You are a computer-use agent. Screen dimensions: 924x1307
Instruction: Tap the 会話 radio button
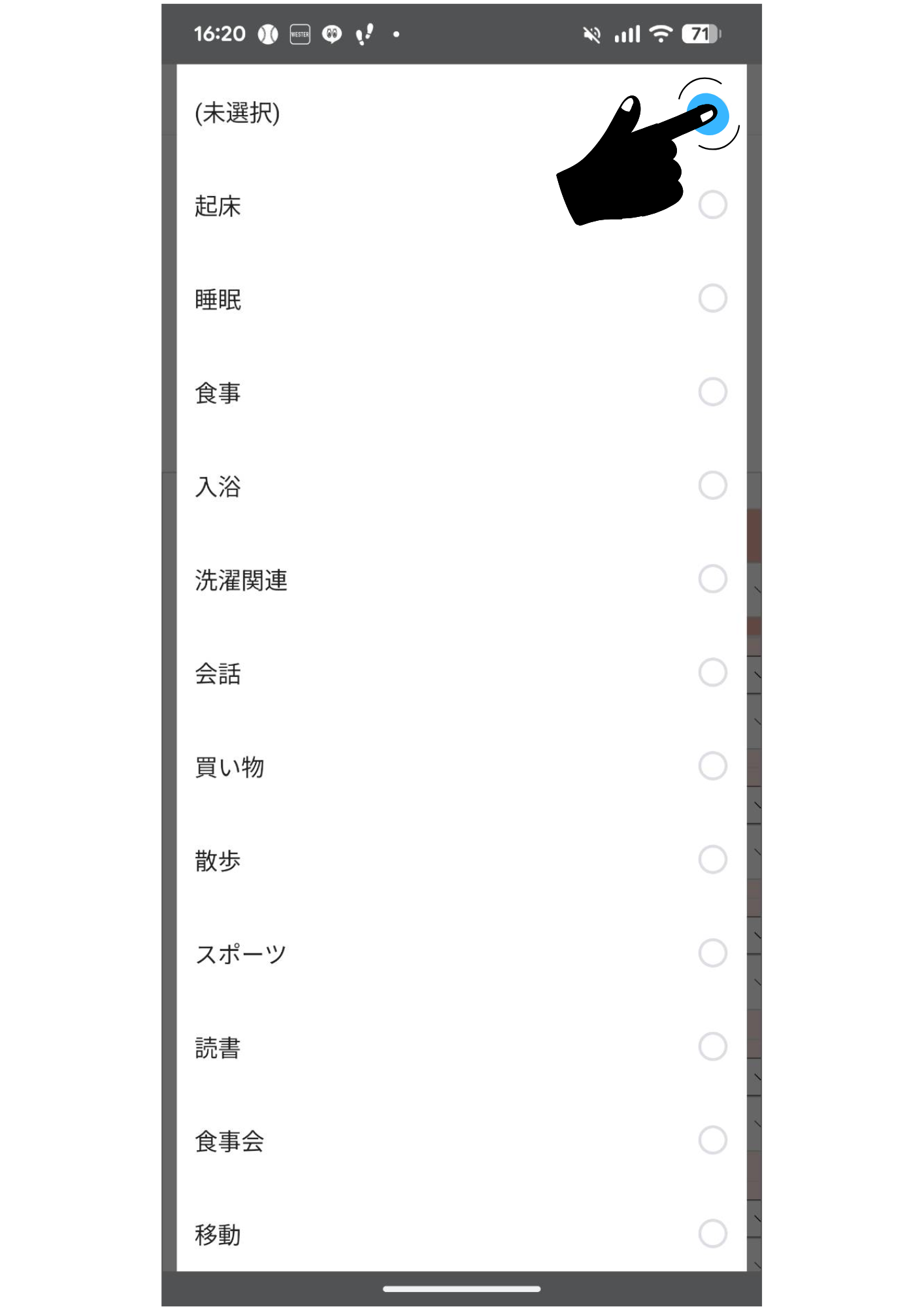712,672
